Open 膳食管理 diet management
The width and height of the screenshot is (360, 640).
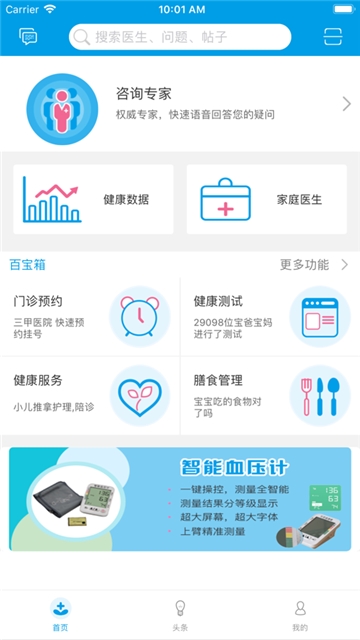[x=270, y=396]
